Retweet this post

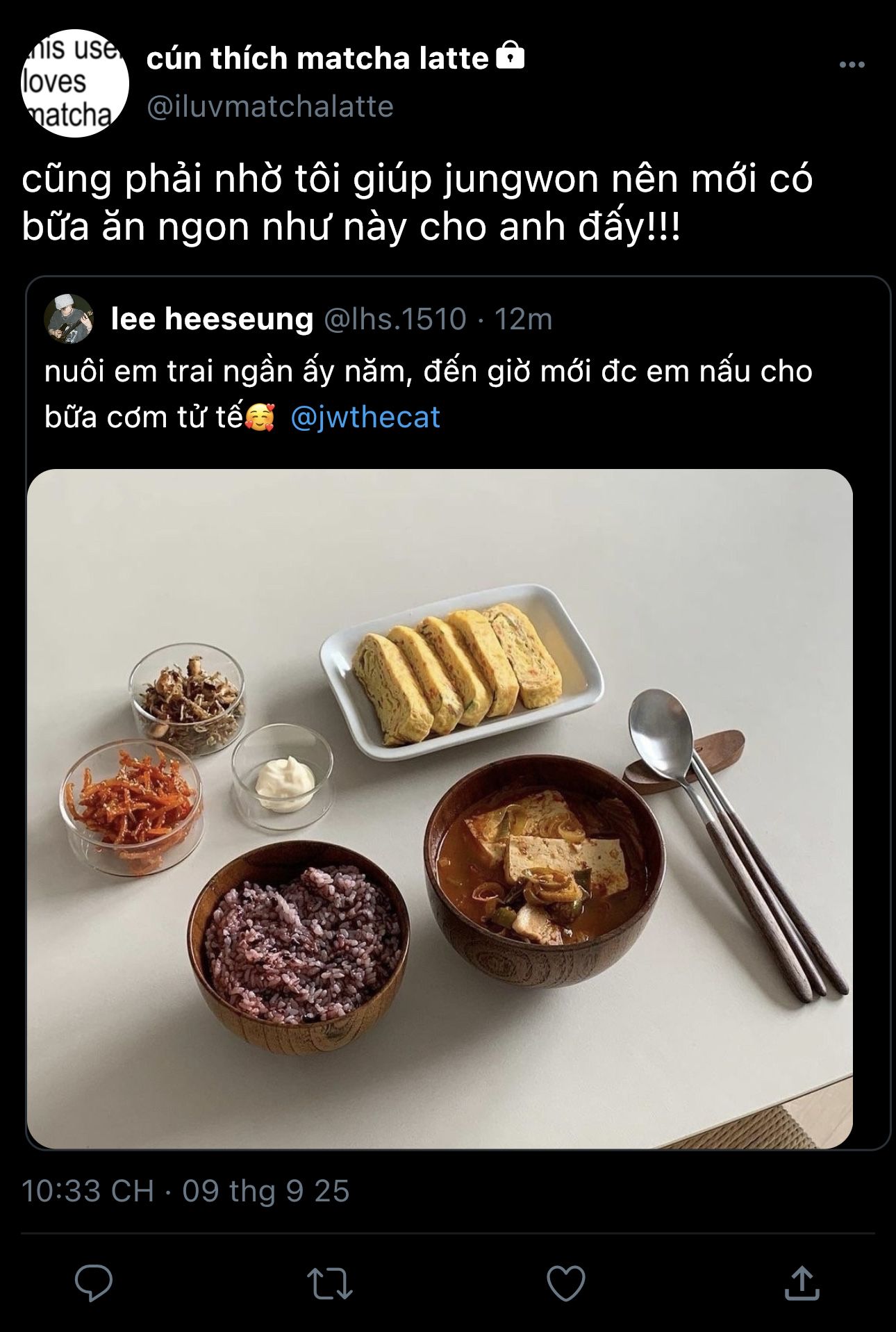point(330,1283)
